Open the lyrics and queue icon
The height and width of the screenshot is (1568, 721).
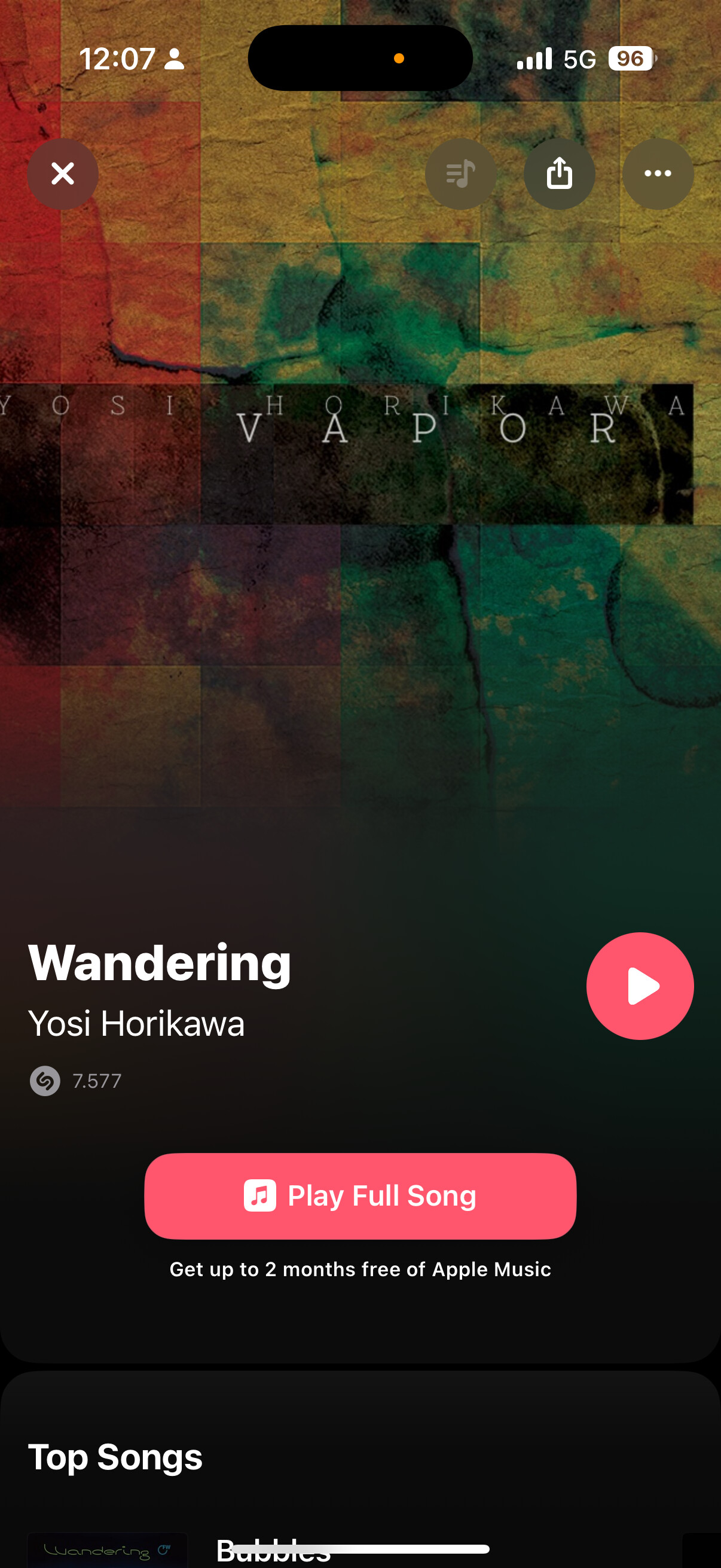click(x=460, y=173)
